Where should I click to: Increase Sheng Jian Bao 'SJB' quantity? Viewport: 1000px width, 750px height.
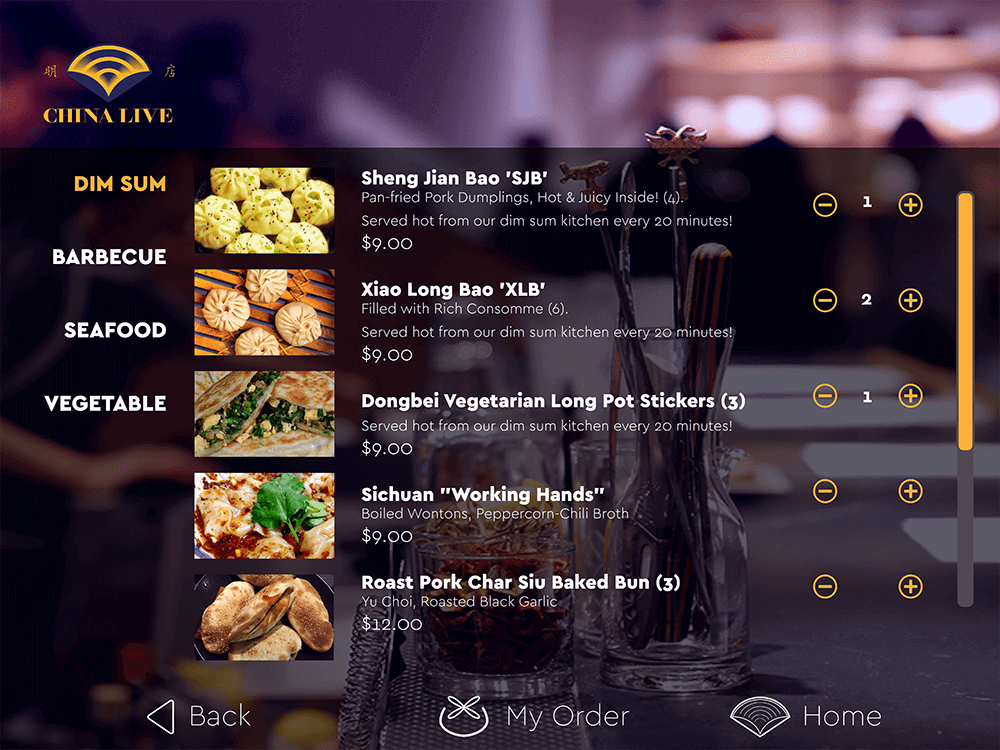910,205
